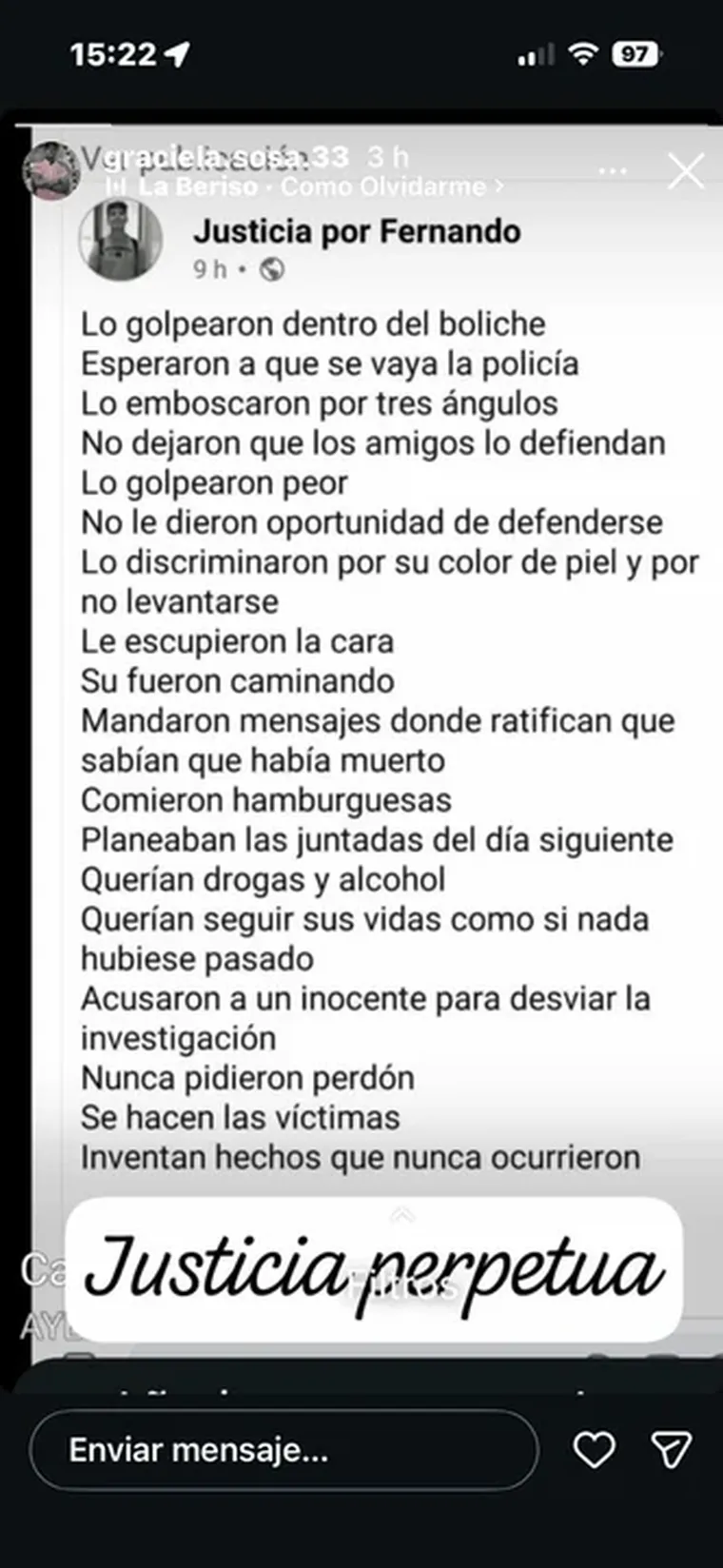Image resolution: width=723 pixels, height=1568 pixels.
Task: Open the story options menu
Action: pyautogui.click(x=614, y=171)
